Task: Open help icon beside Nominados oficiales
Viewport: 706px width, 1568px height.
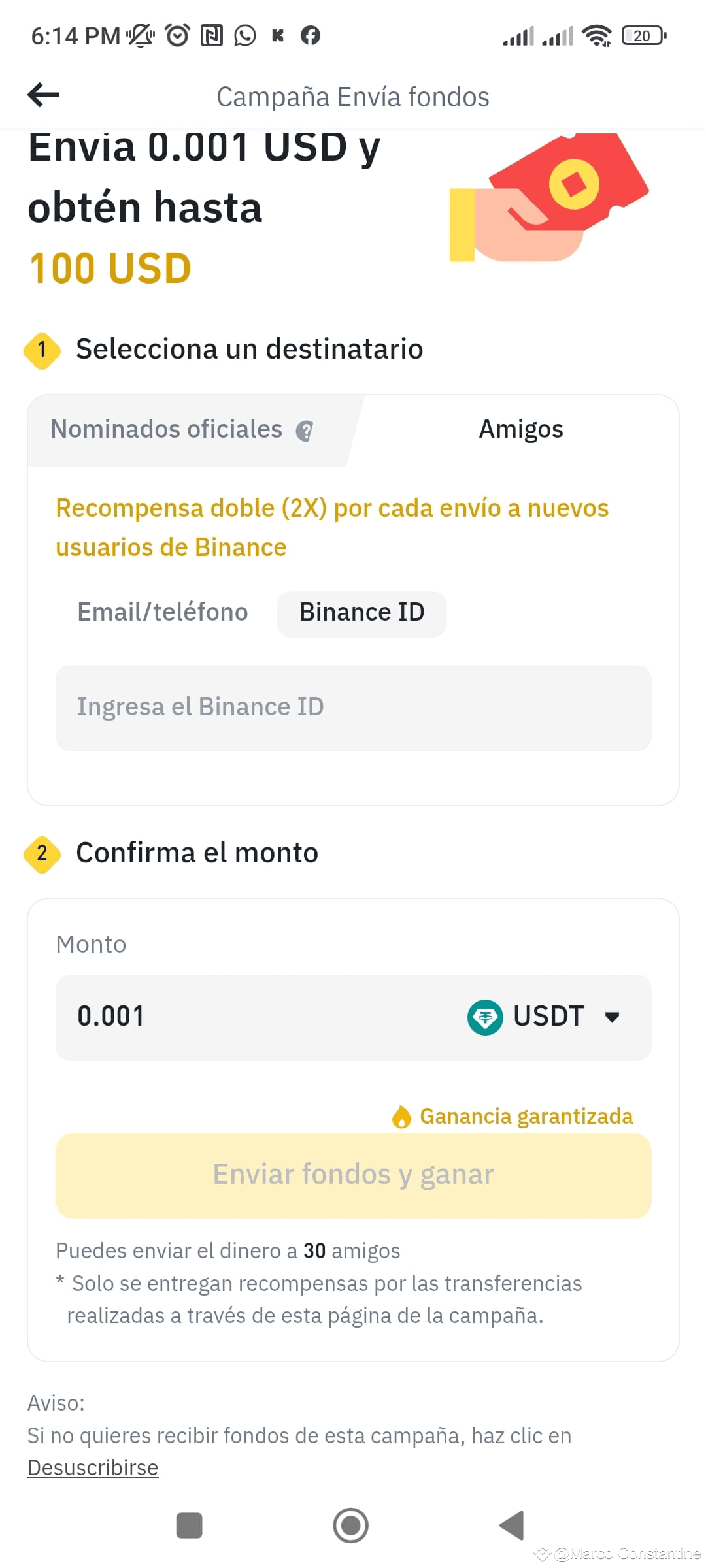Action: click(305, 431)
